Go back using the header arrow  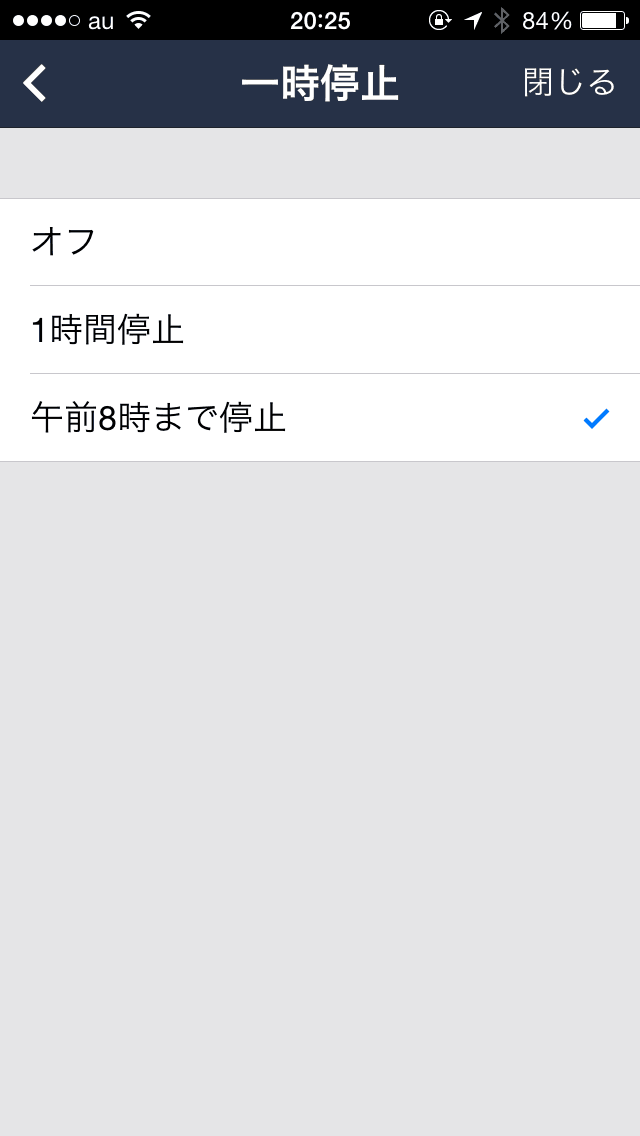(x=34, y=83)
